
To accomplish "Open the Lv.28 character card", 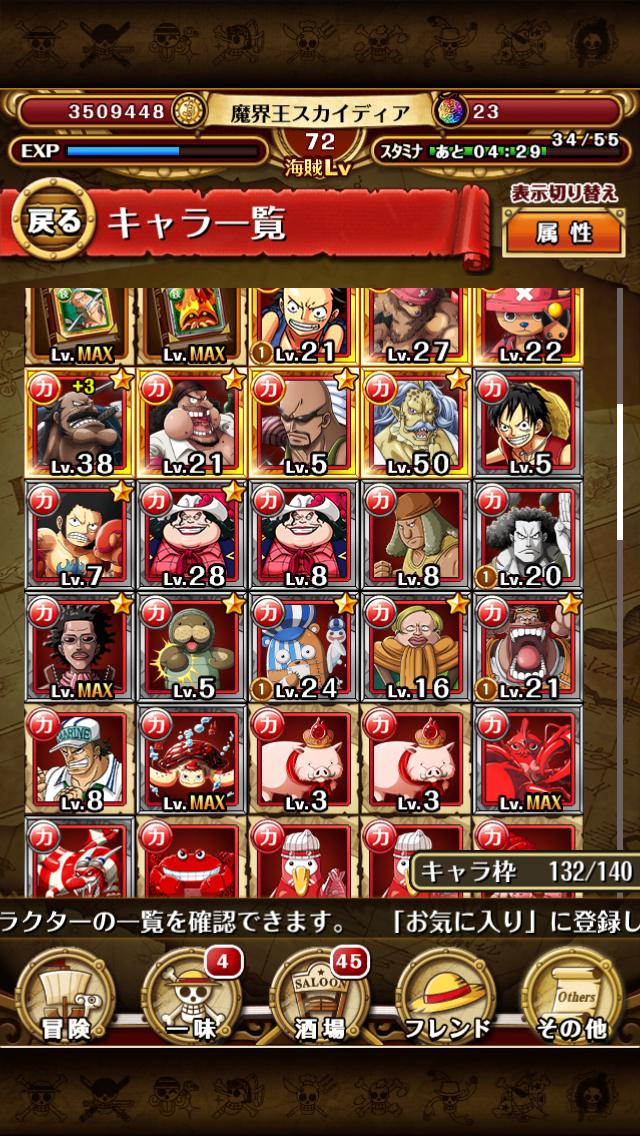I will coord(192,535).
